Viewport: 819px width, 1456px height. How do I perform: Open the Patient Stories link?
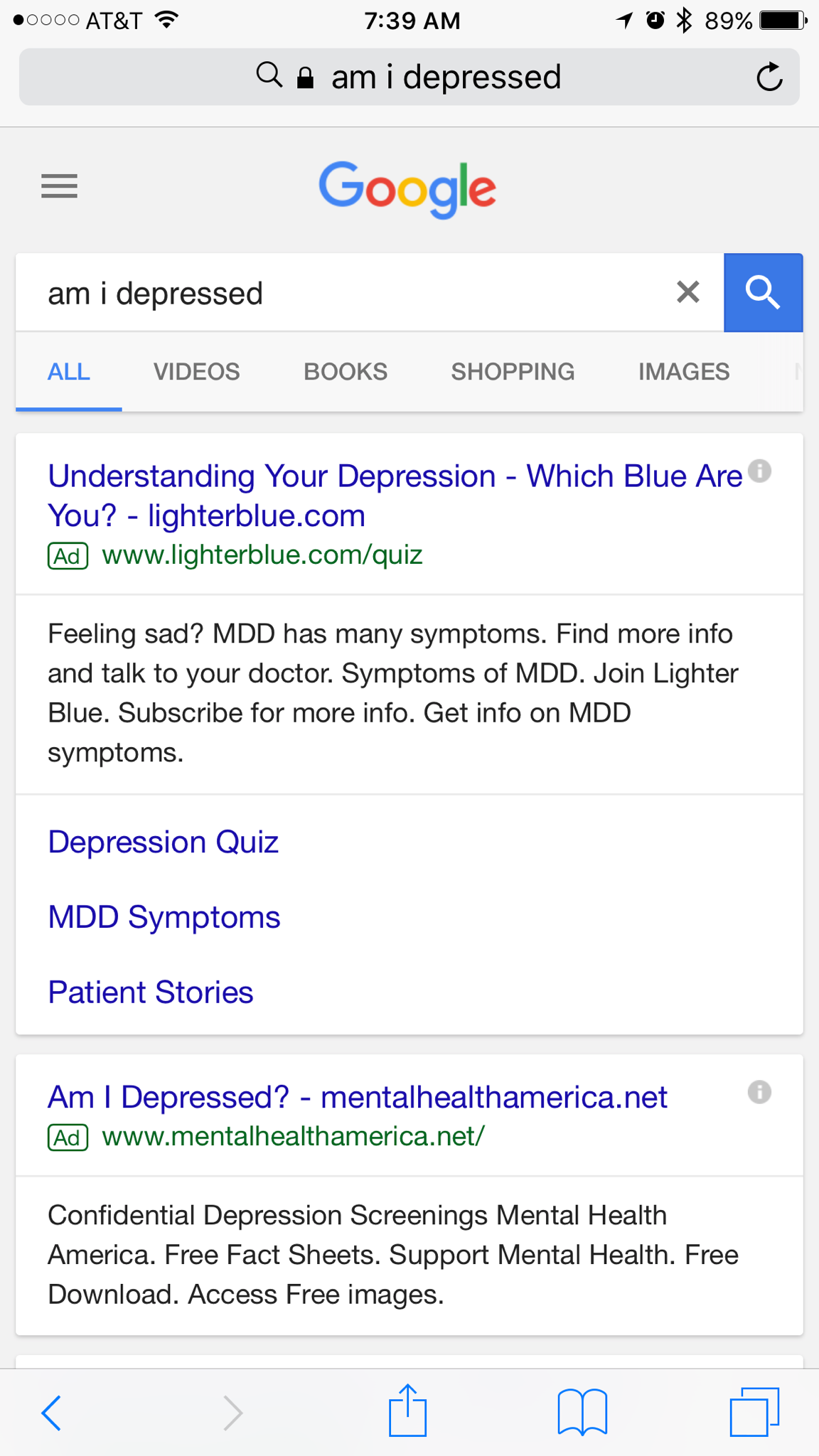pos(151,992)
